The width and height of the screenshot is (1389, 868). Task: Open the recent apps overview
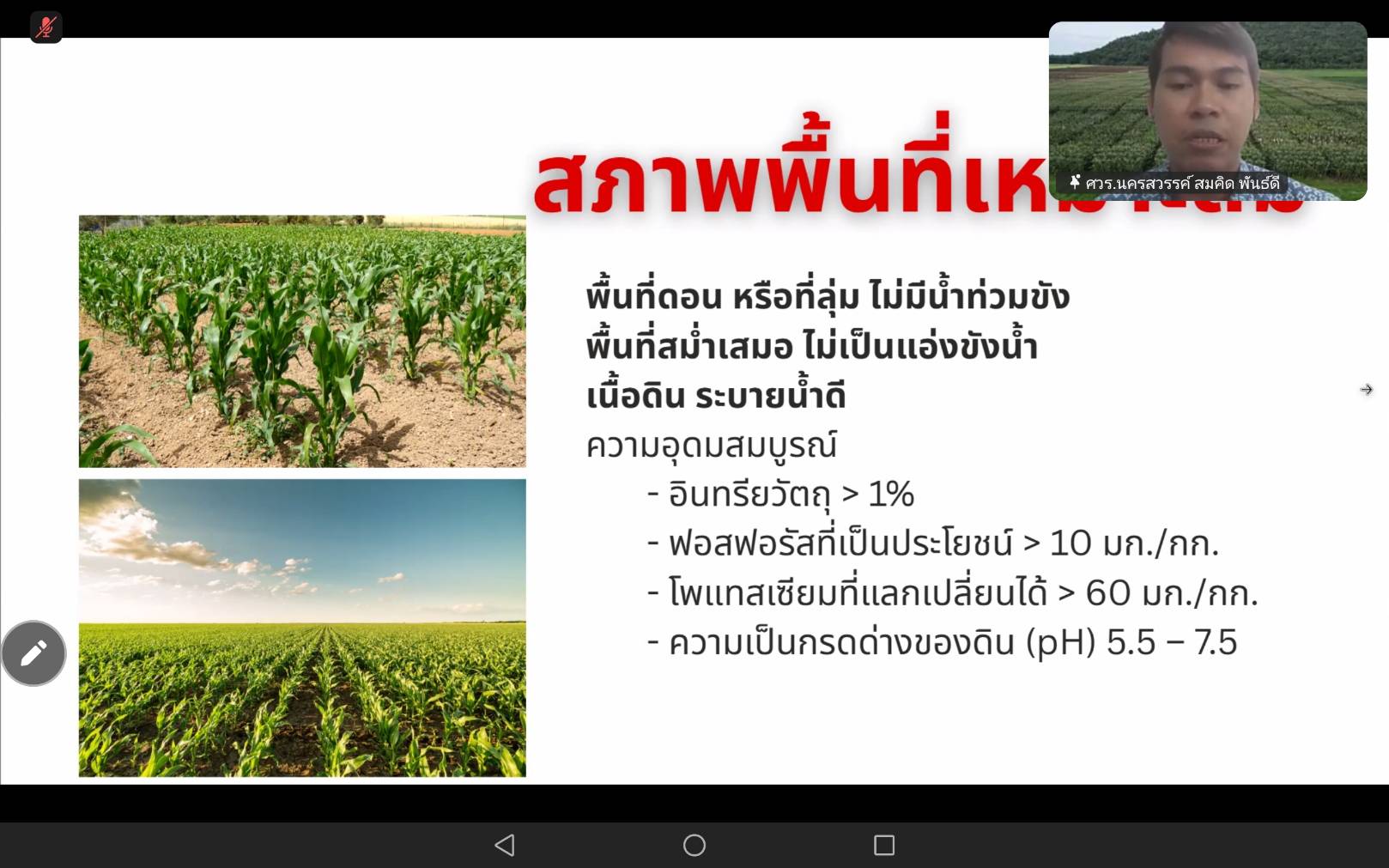(883, 845)
